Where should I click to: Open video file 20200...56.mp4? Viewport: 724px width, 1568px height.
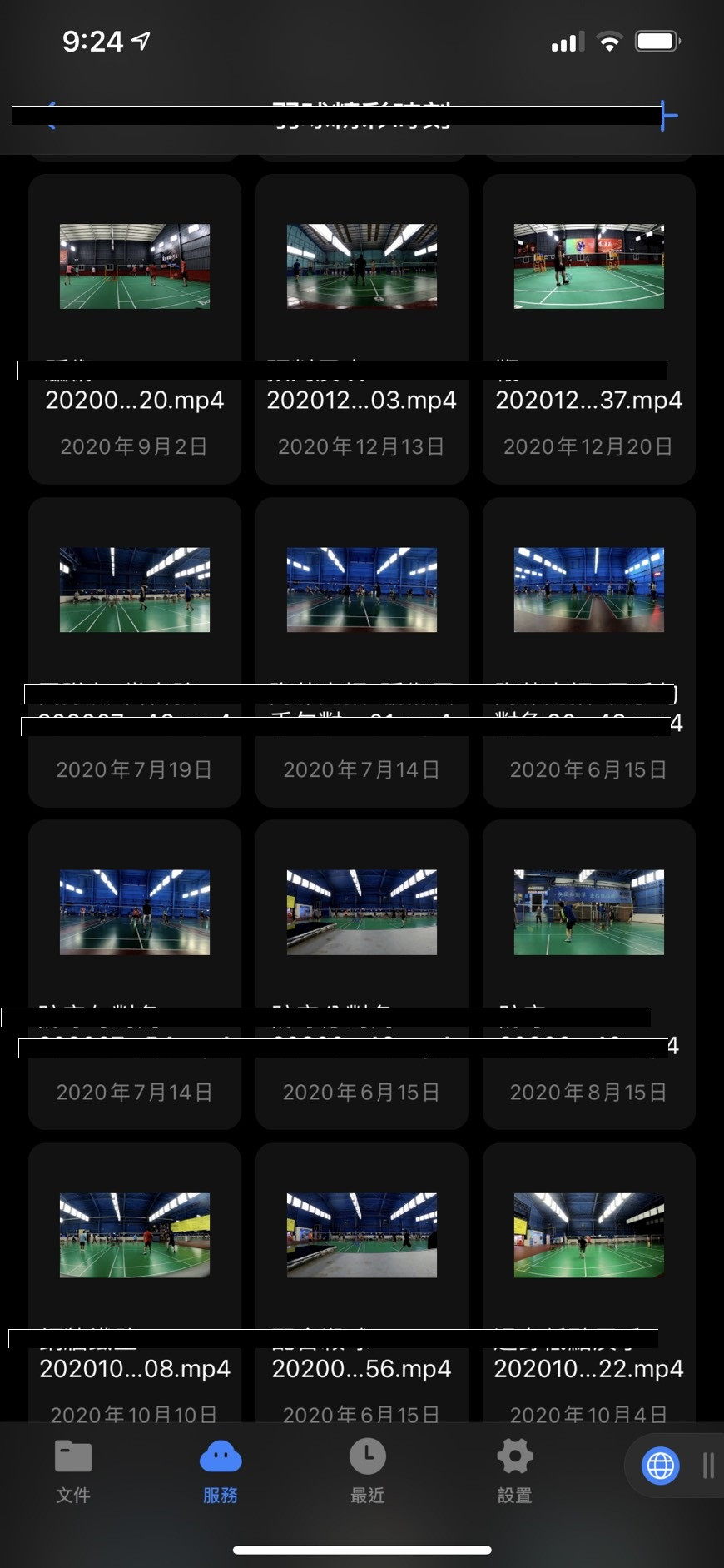click(362, 1235)
